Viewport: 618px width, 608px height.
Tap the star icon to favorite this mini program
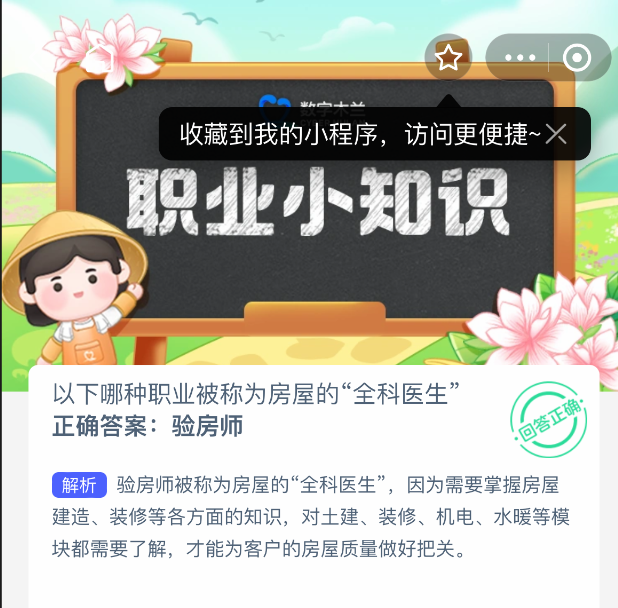coord(448,58)
